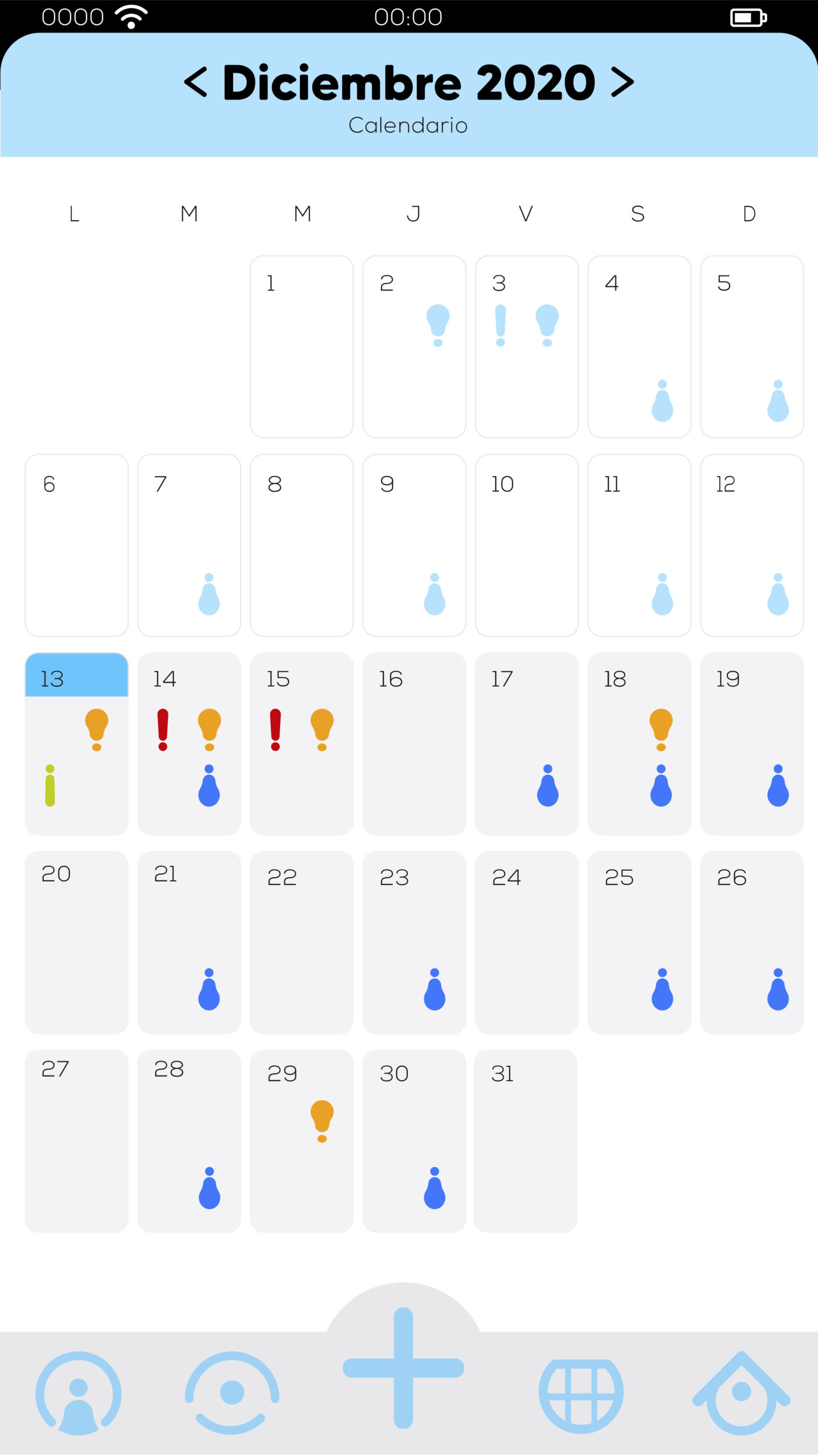This screenshot has width=818, height=1456.
Task: Switch to the calendar grid tab
Action: pyautogui.click(x=581, y=1392)
